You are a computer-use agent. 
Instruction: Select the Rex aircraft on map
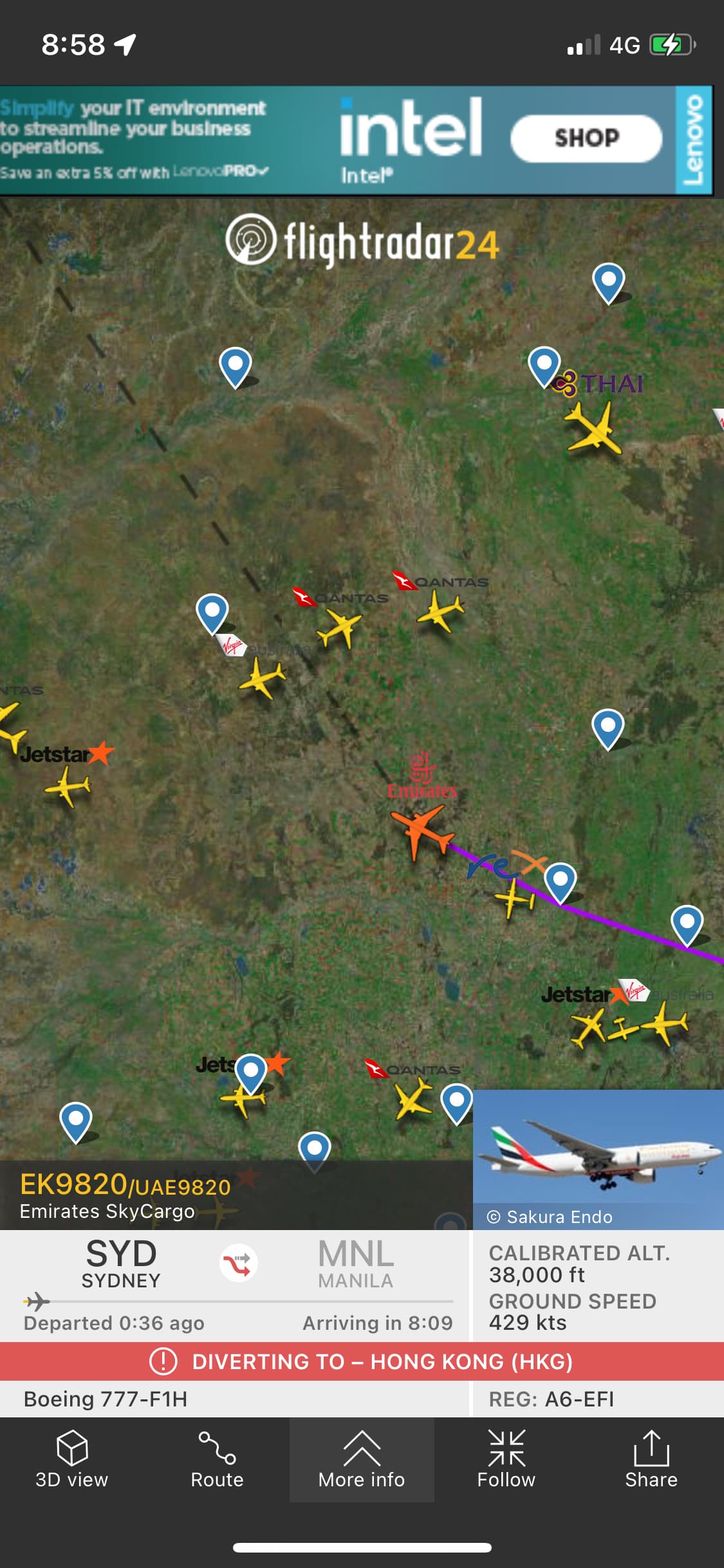click(x=515, y=897)
